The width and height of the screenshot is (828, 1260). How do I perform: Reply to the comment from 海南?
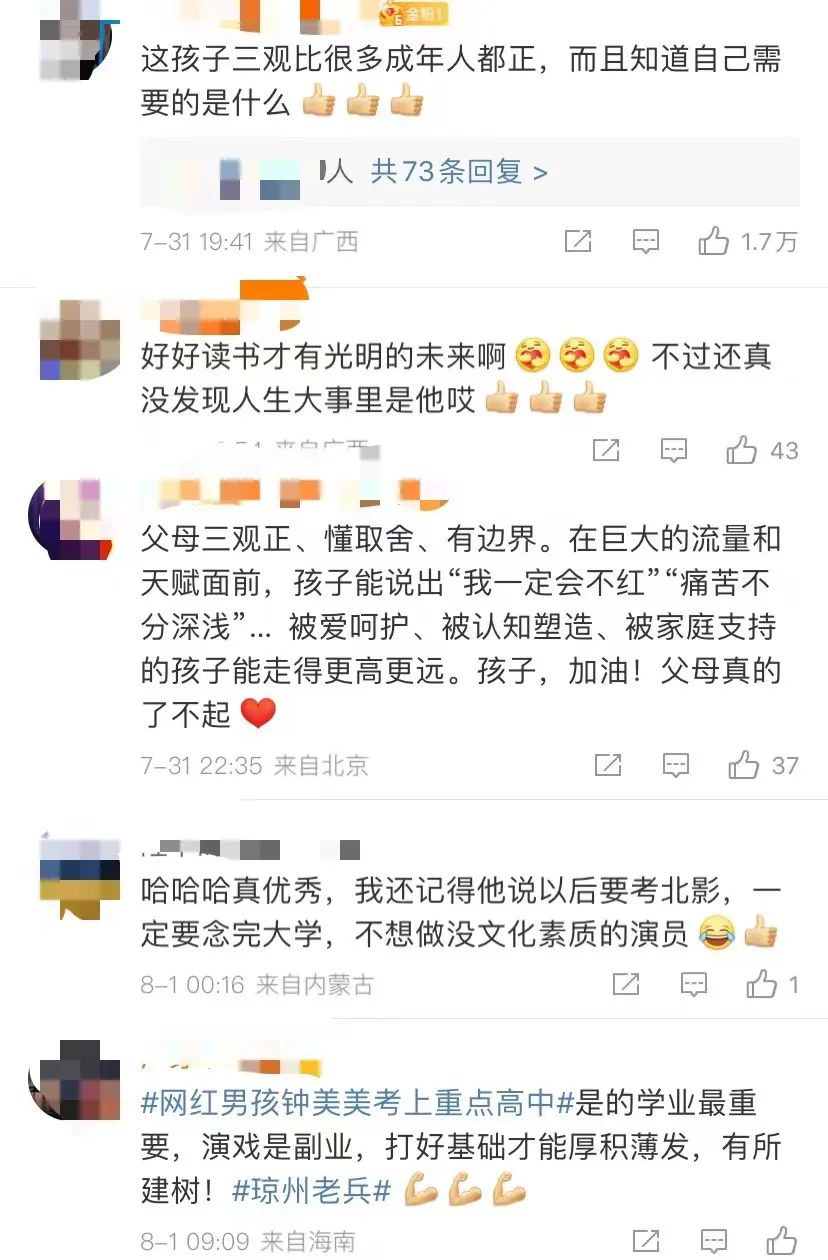714,1241
